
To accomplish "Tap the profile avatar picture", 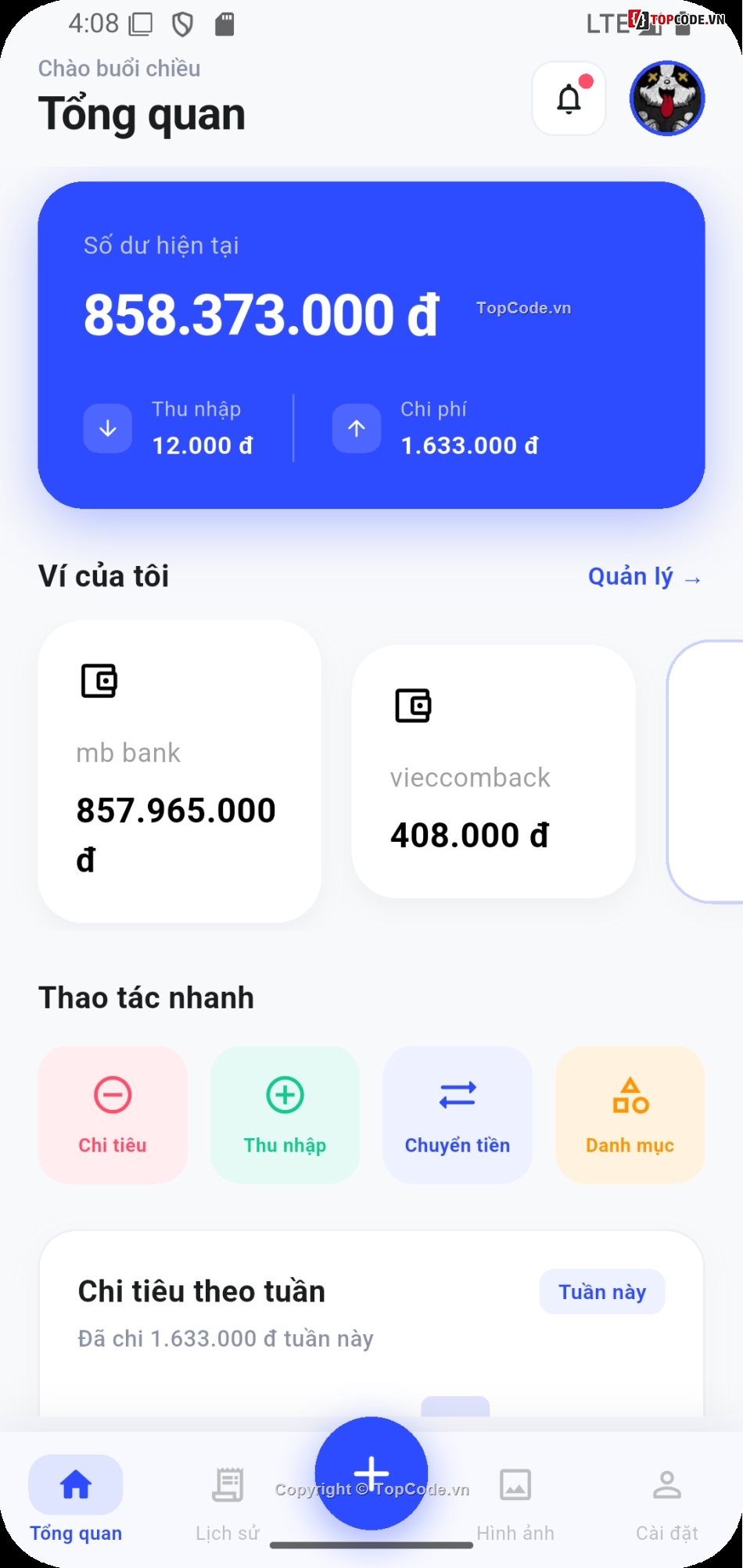I will (x=666, y=97).
